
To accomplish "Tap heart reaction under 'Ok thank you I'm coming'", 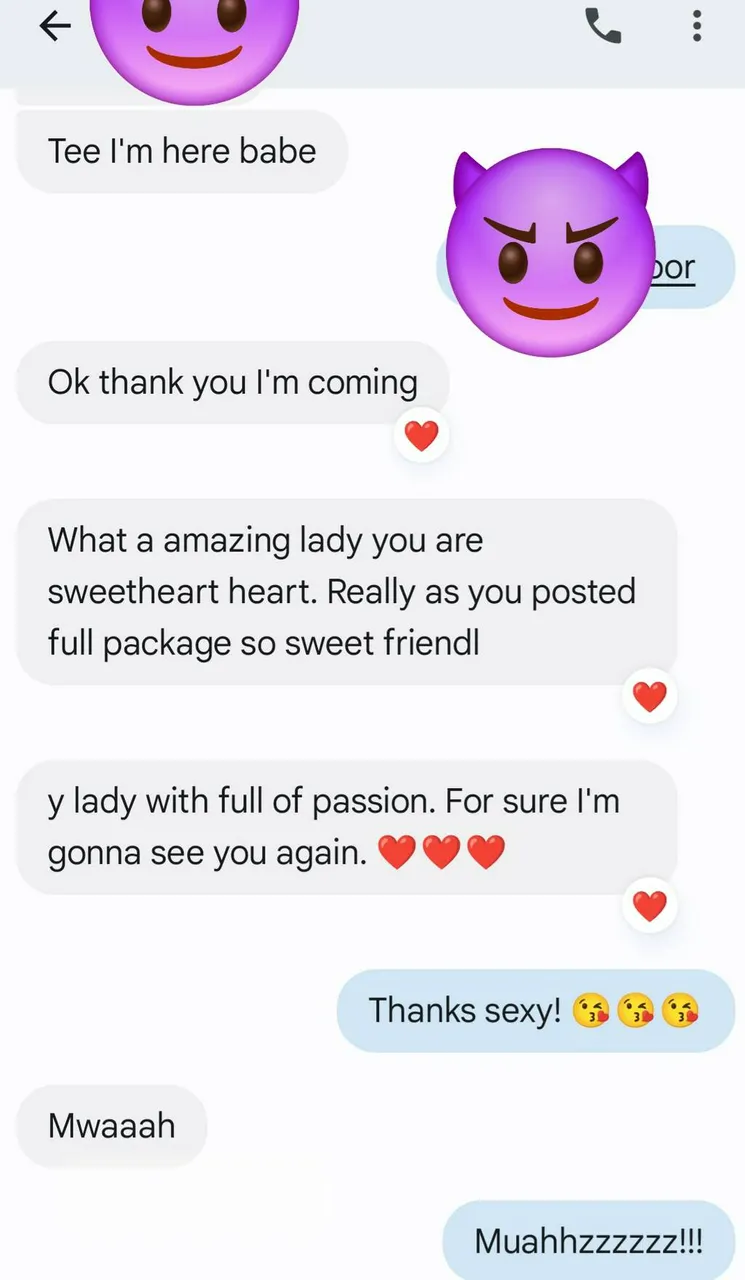I will point(421,436).
